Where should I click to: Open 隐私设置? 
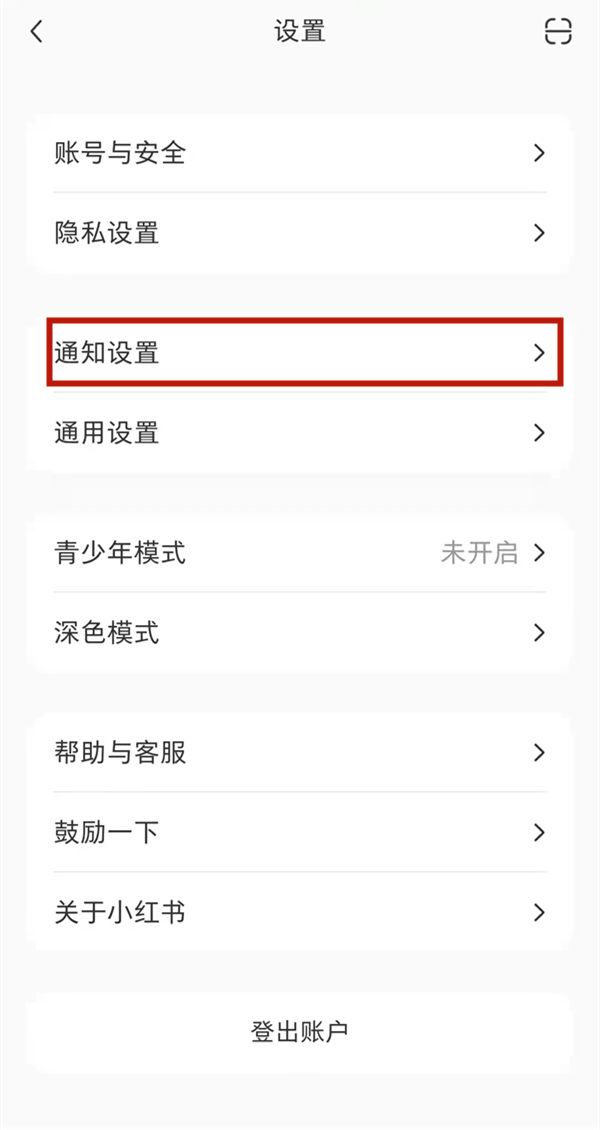pyautogui.click(x=300, y=233)
